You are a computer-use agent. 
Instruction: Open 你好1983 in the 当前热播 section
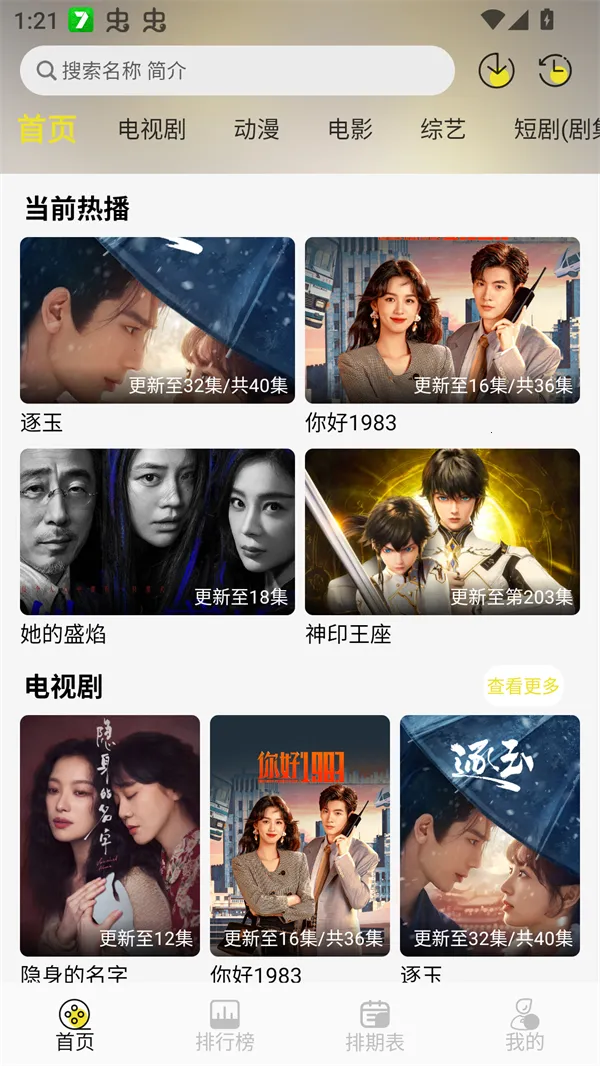pos(442,320)
